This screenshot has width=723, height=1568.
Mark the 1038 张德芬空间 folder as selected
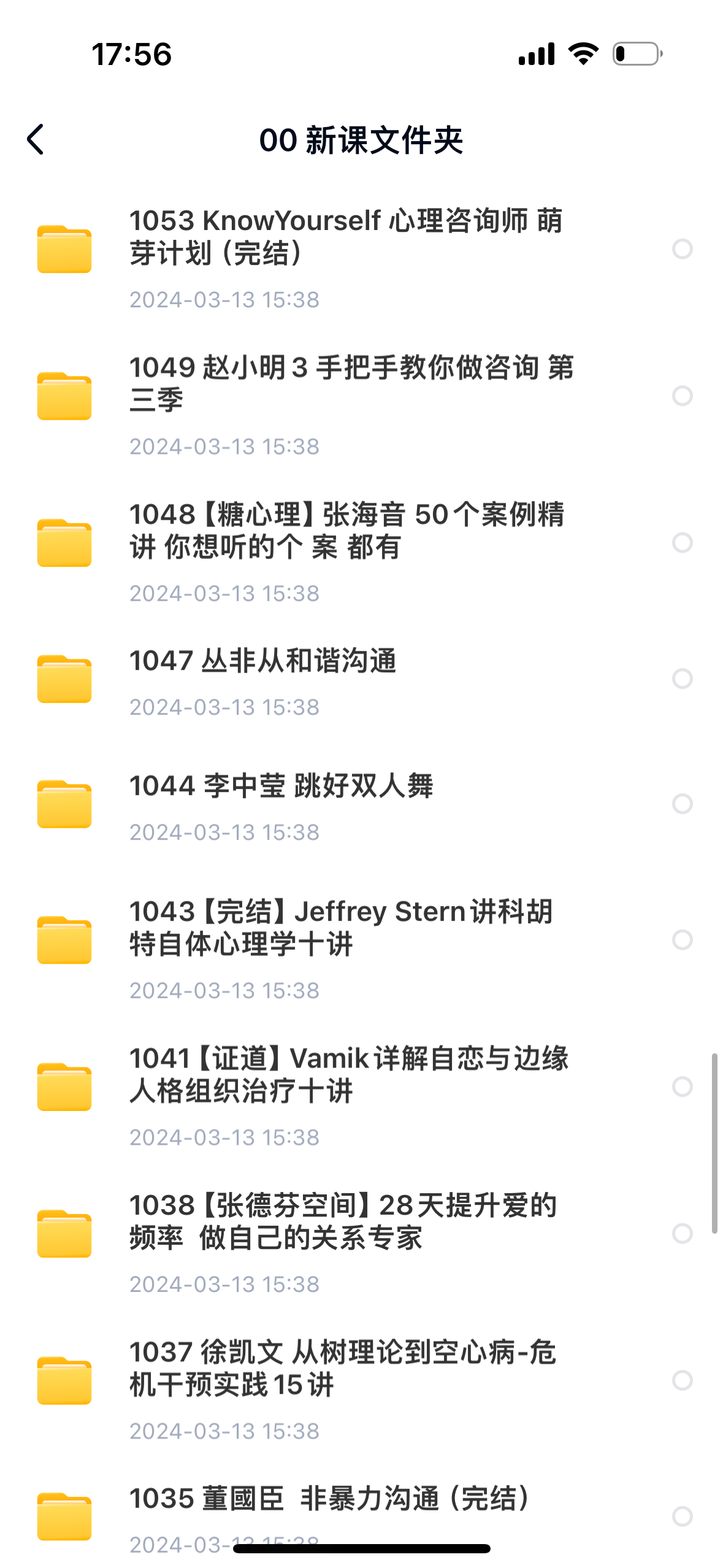pos(682,1233)
